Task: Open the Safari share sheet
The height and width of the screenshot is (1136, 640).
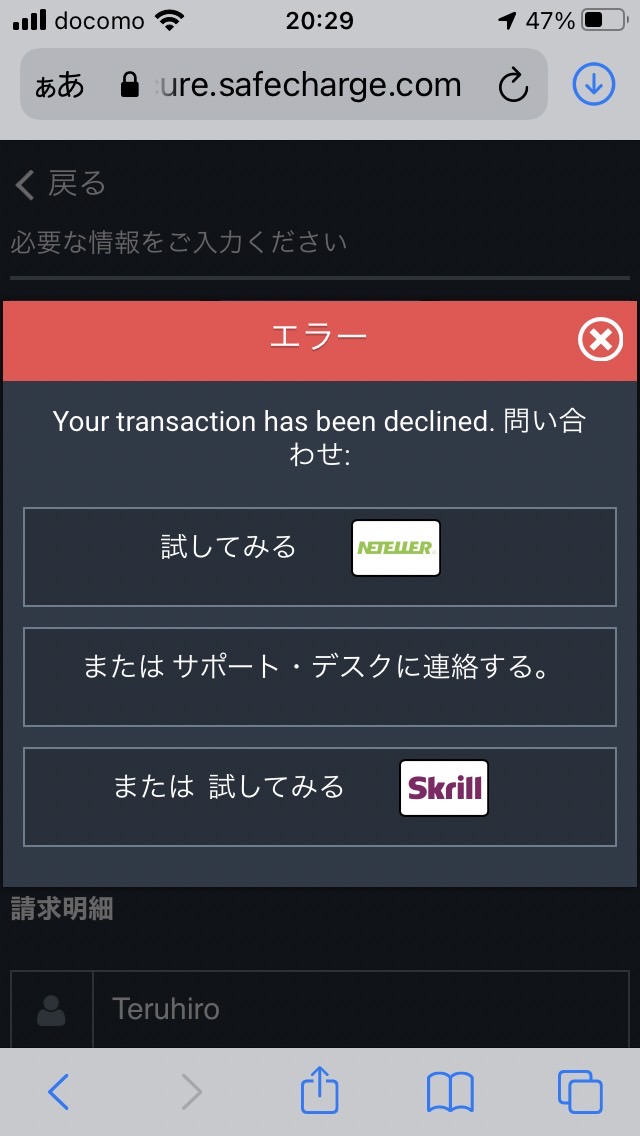Action: (319, 1089)
